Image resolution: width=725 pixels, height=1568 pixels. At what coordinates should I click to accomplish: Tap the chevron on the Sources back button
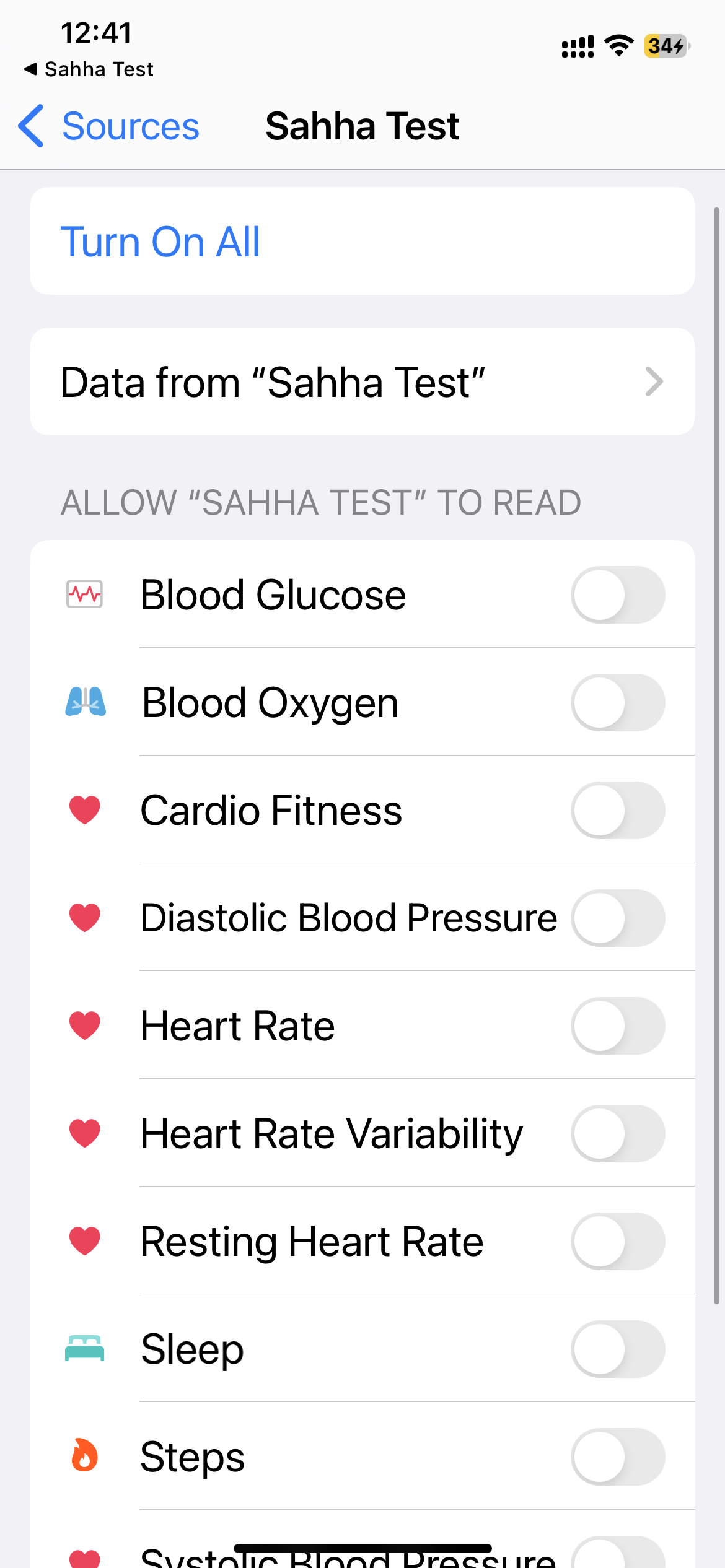[x=32, y=126]
